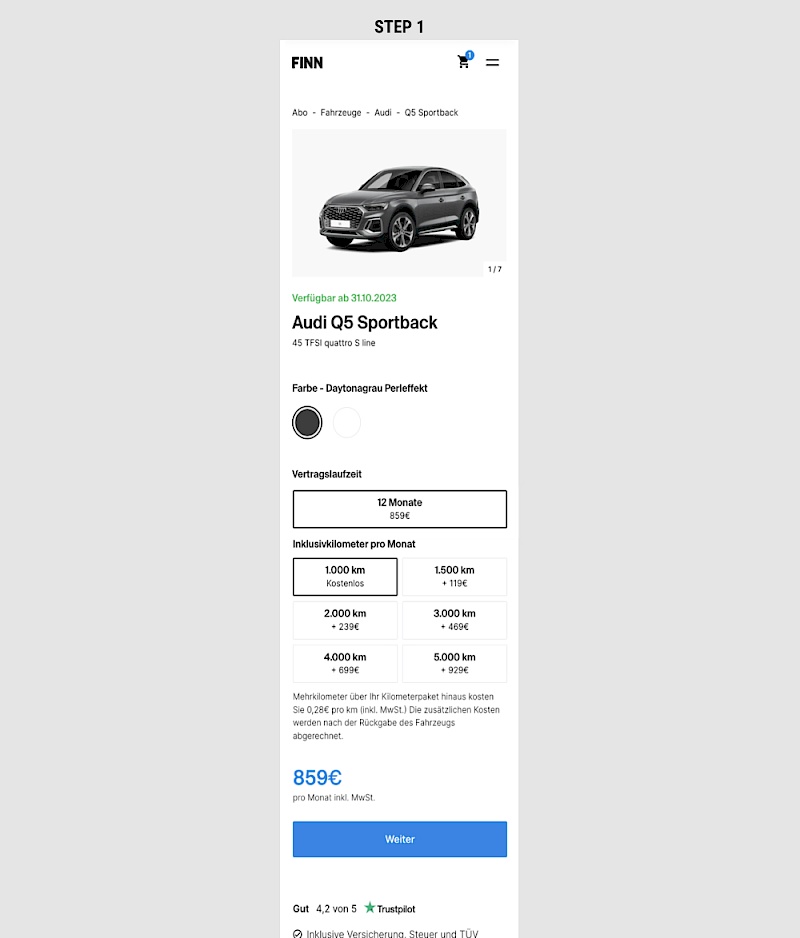Select the 1.500 km mileage option
800x938 pixels.
coord(454,576)
